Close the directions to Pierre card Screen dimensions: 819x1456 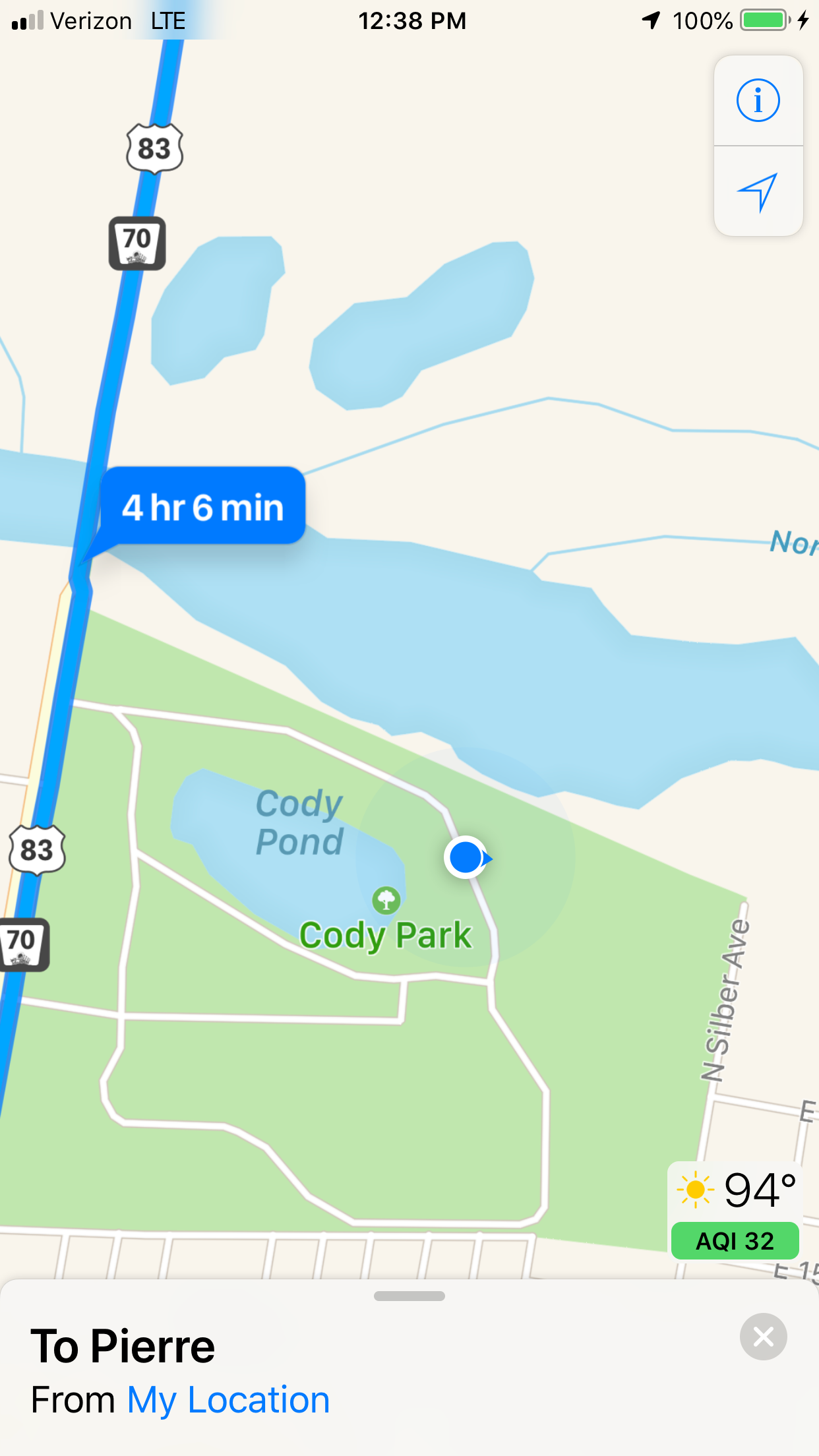coord(763,1337)
